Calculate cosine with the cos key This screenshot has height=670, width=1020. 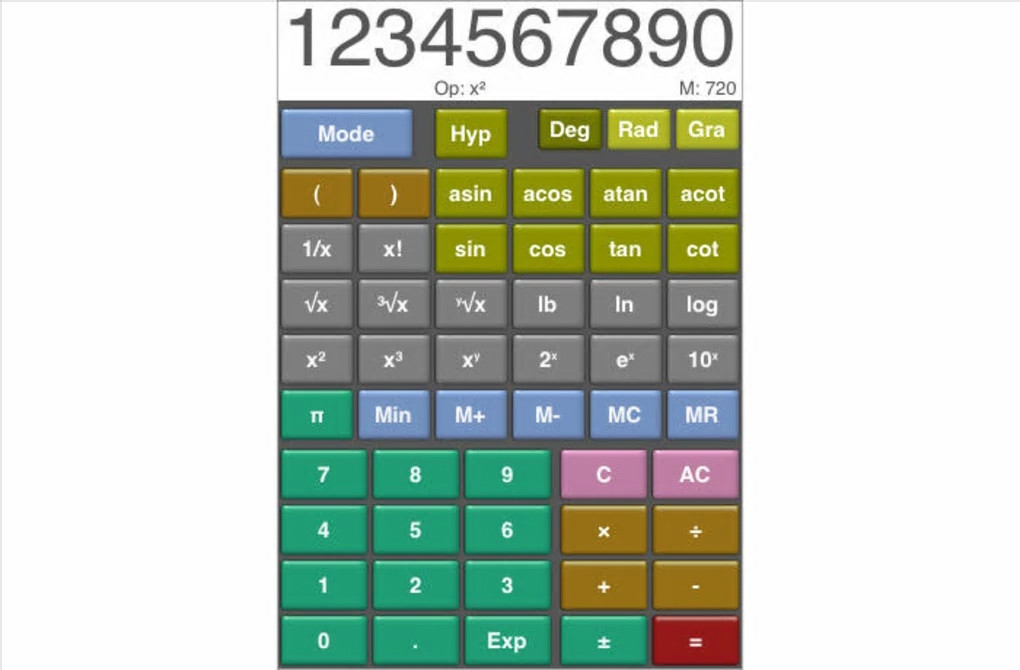547,249
